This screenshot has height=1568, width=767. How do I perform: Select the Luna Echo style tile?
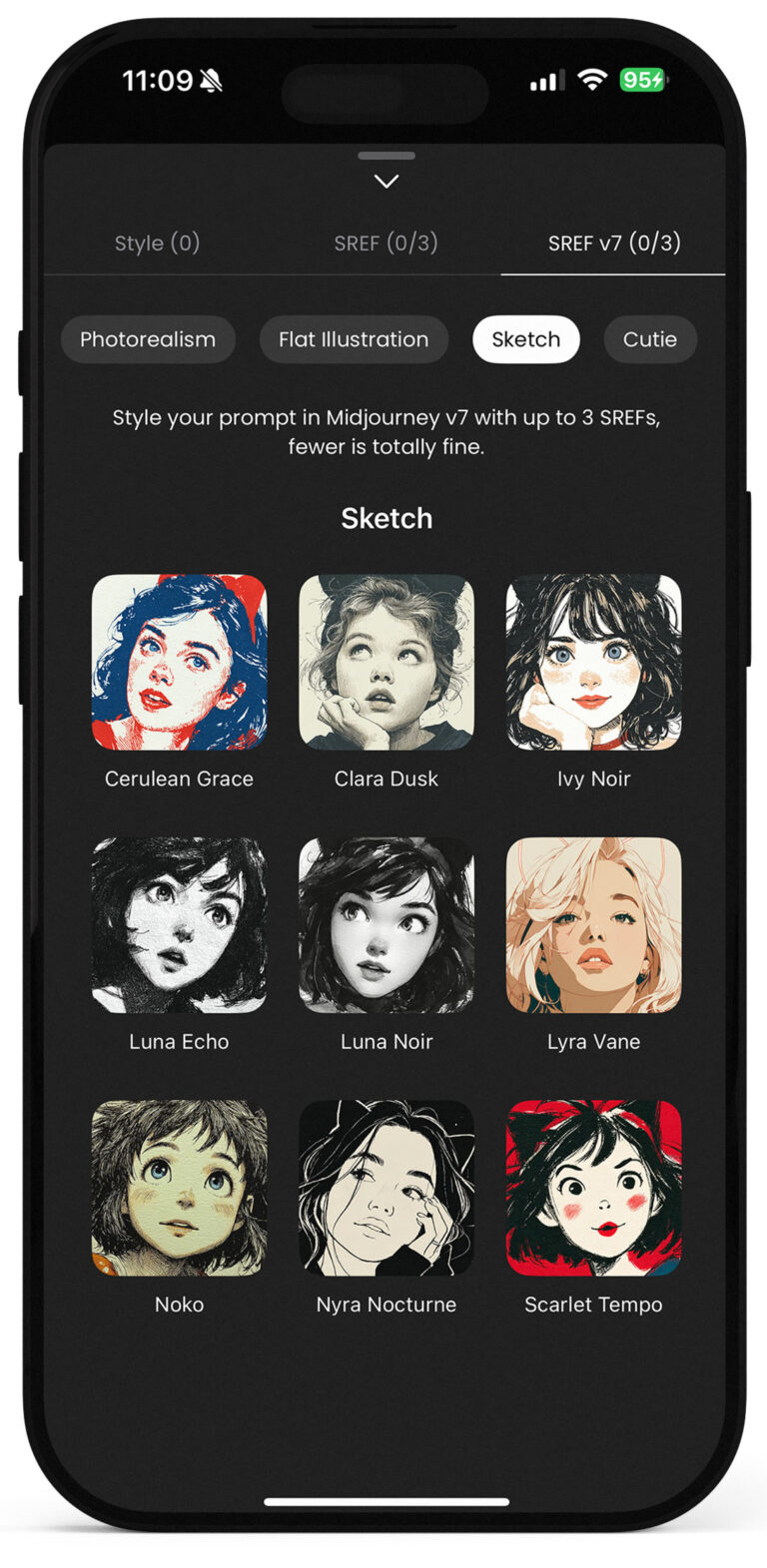coord(180,924)
